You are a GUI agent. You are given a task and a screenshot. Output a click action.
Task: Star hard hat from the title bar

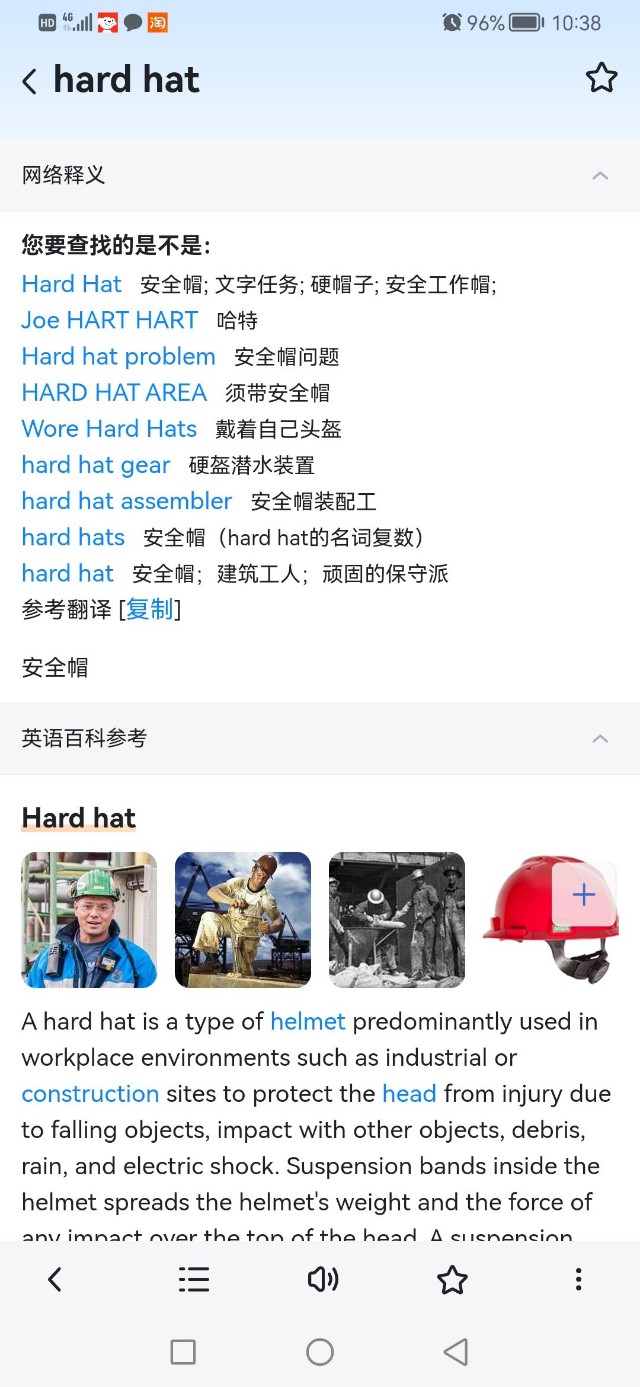[601, 78]
